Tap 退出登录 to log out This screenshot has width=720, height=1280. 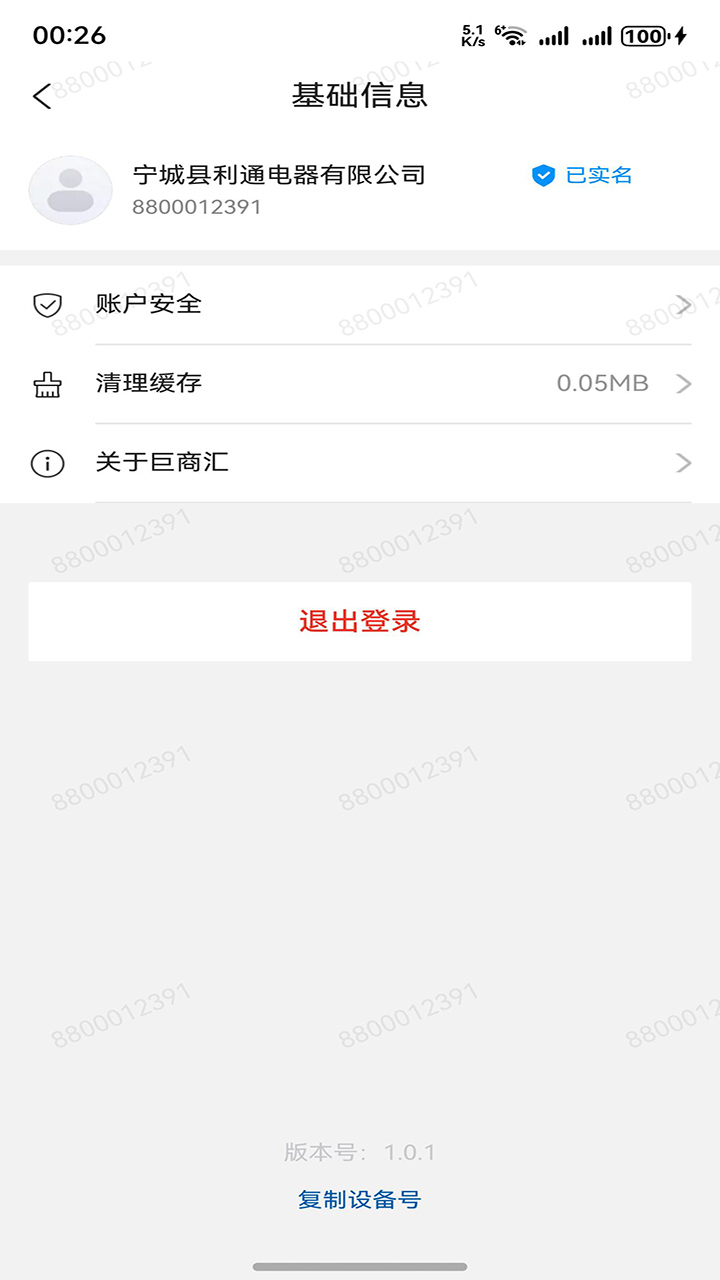click(360, 622)
